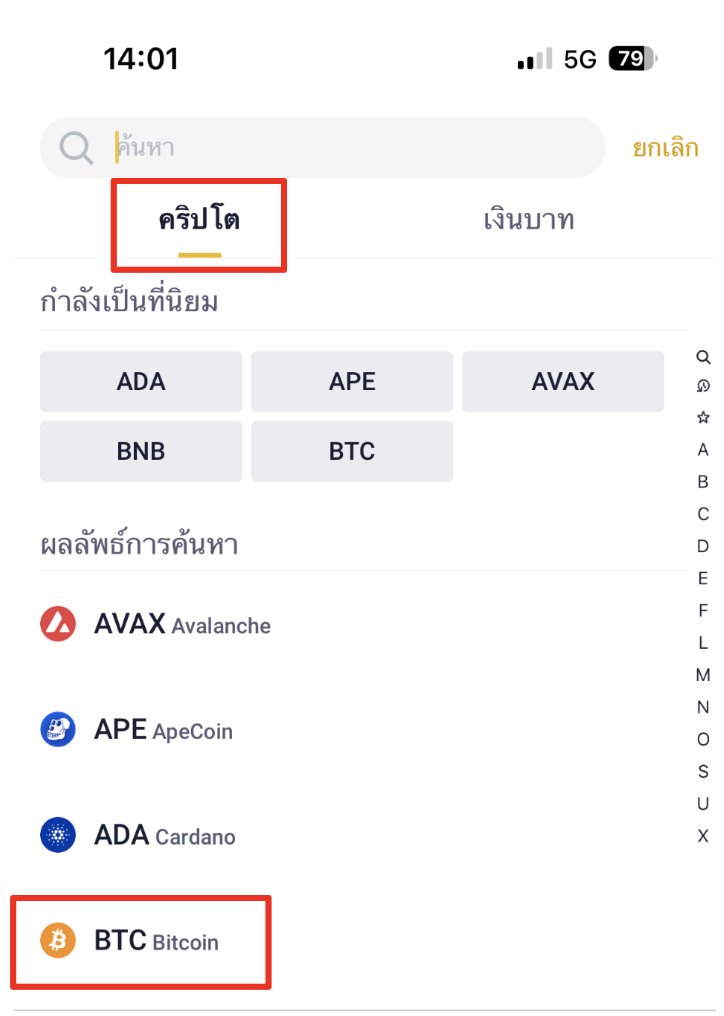Select the APE trending chip
The height and width of the screenshot is (1016, 724).
coord(352,381)
